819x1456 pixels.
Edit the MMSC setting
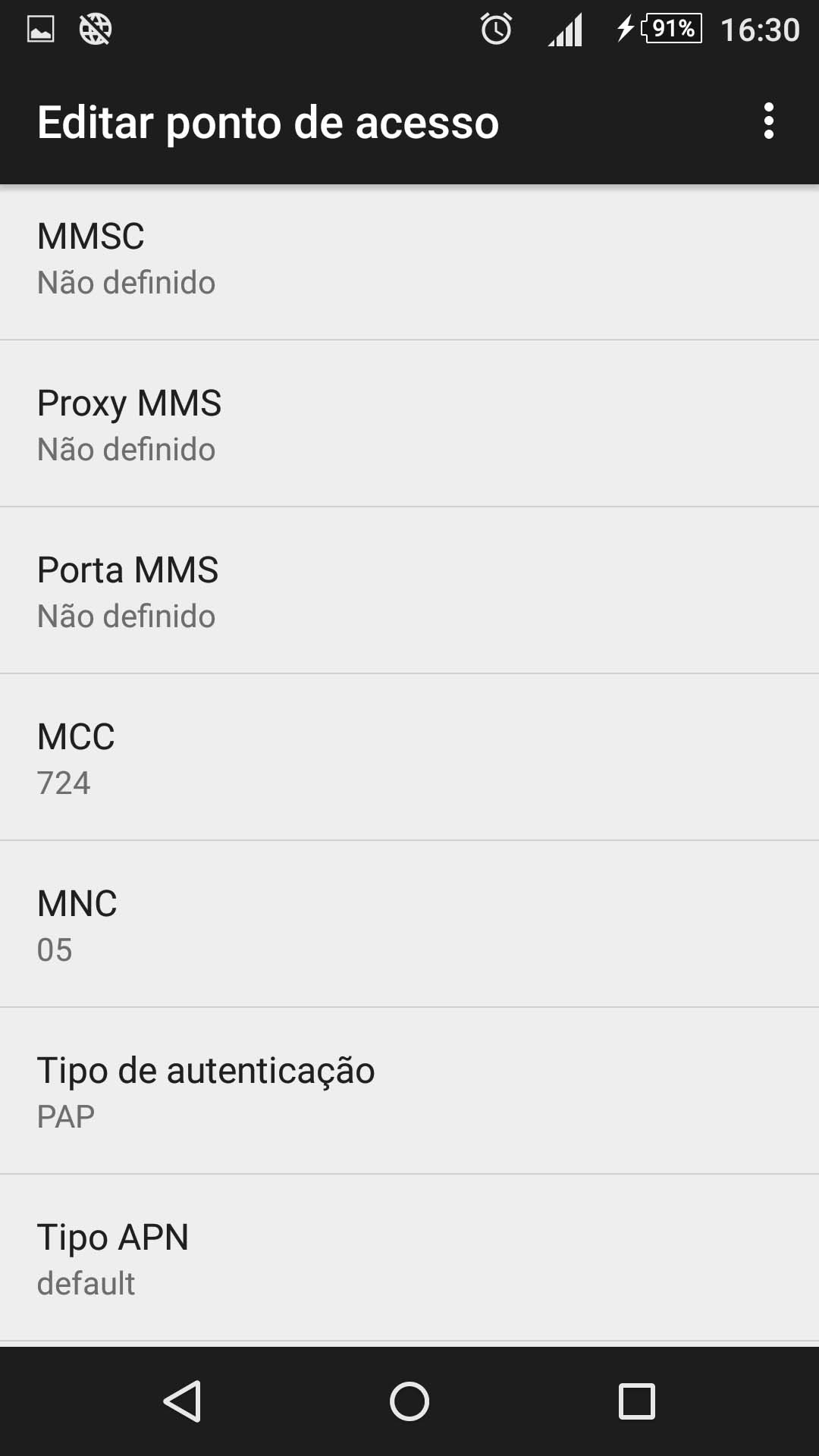point(409,259)
